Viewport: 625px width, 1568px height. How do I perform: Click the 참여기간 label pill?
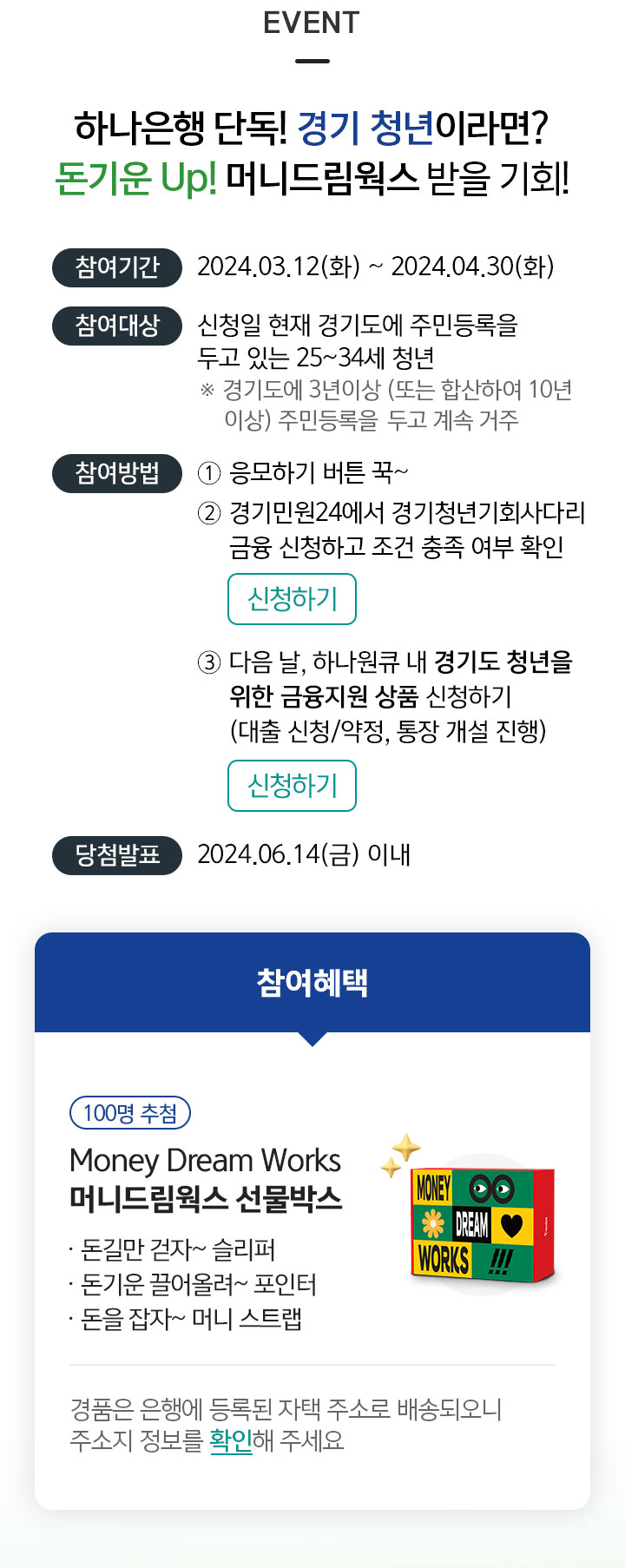117,269
